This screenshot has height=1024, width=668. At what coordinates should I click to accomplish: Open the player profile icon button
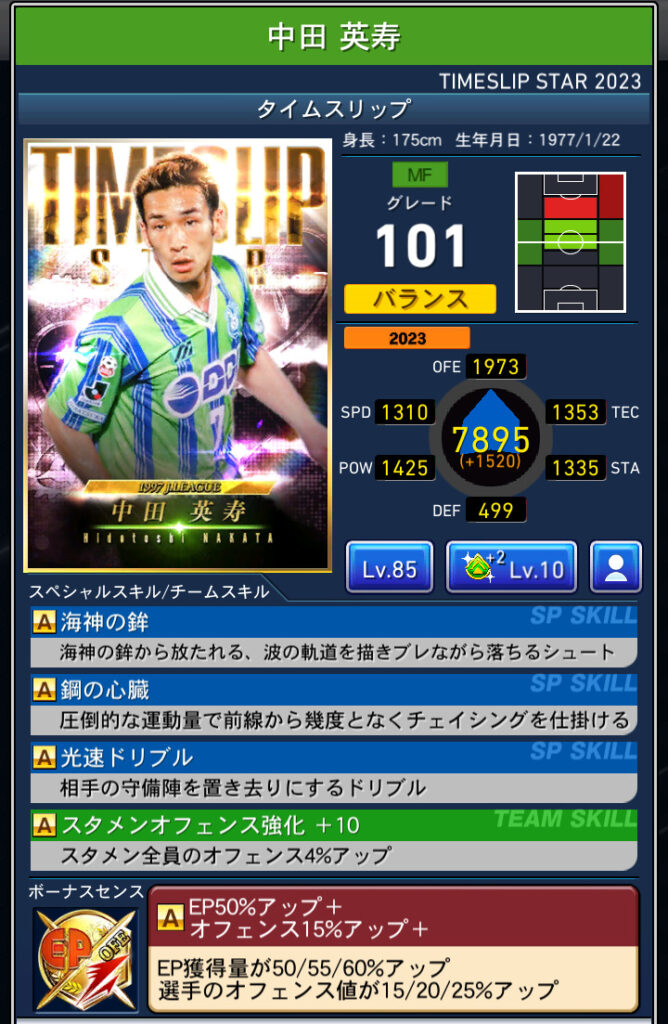click(x=615, y=568)
